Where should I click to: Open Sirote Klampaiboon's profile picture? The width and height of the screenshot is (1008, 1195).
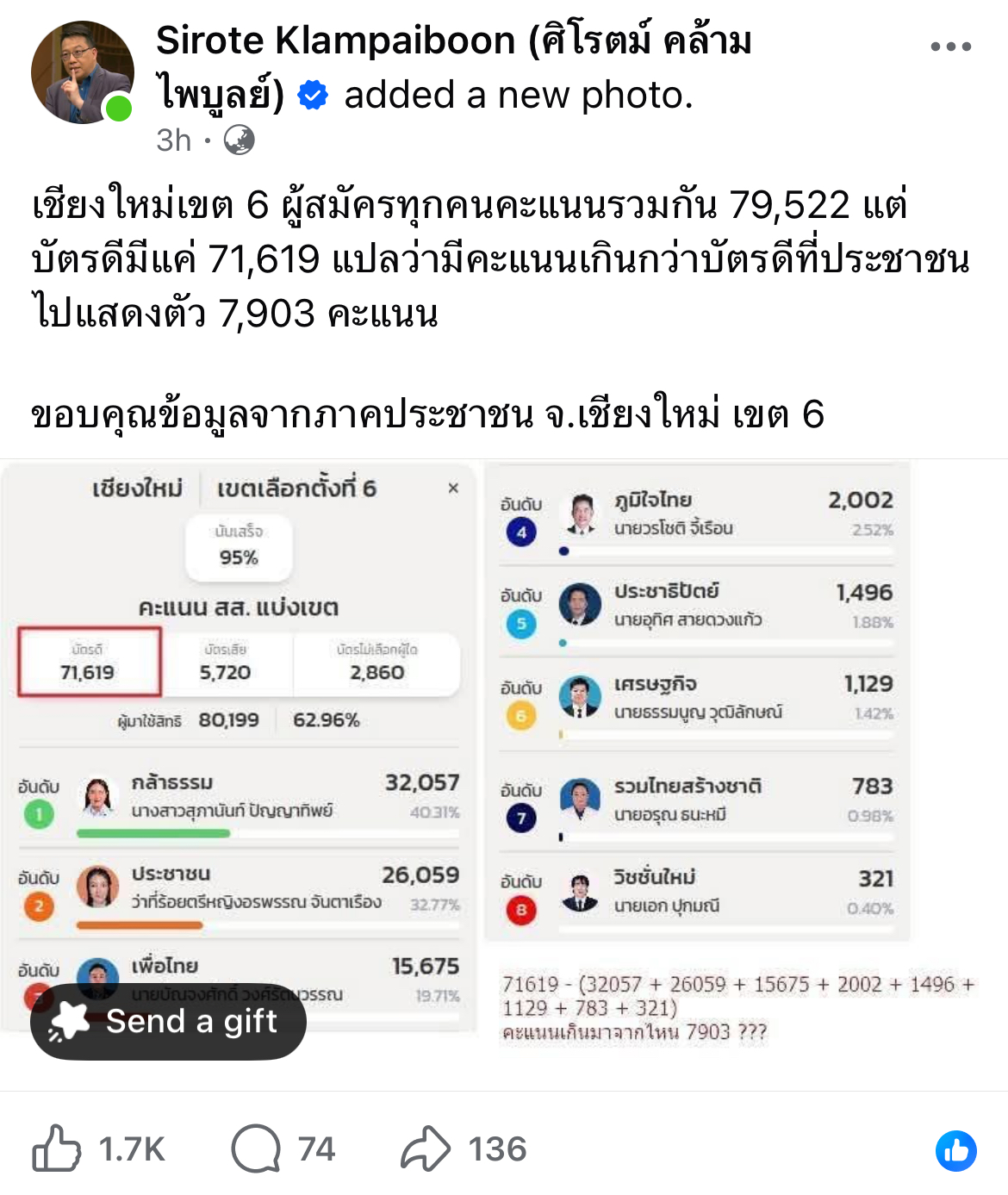[x=82, y=72]
